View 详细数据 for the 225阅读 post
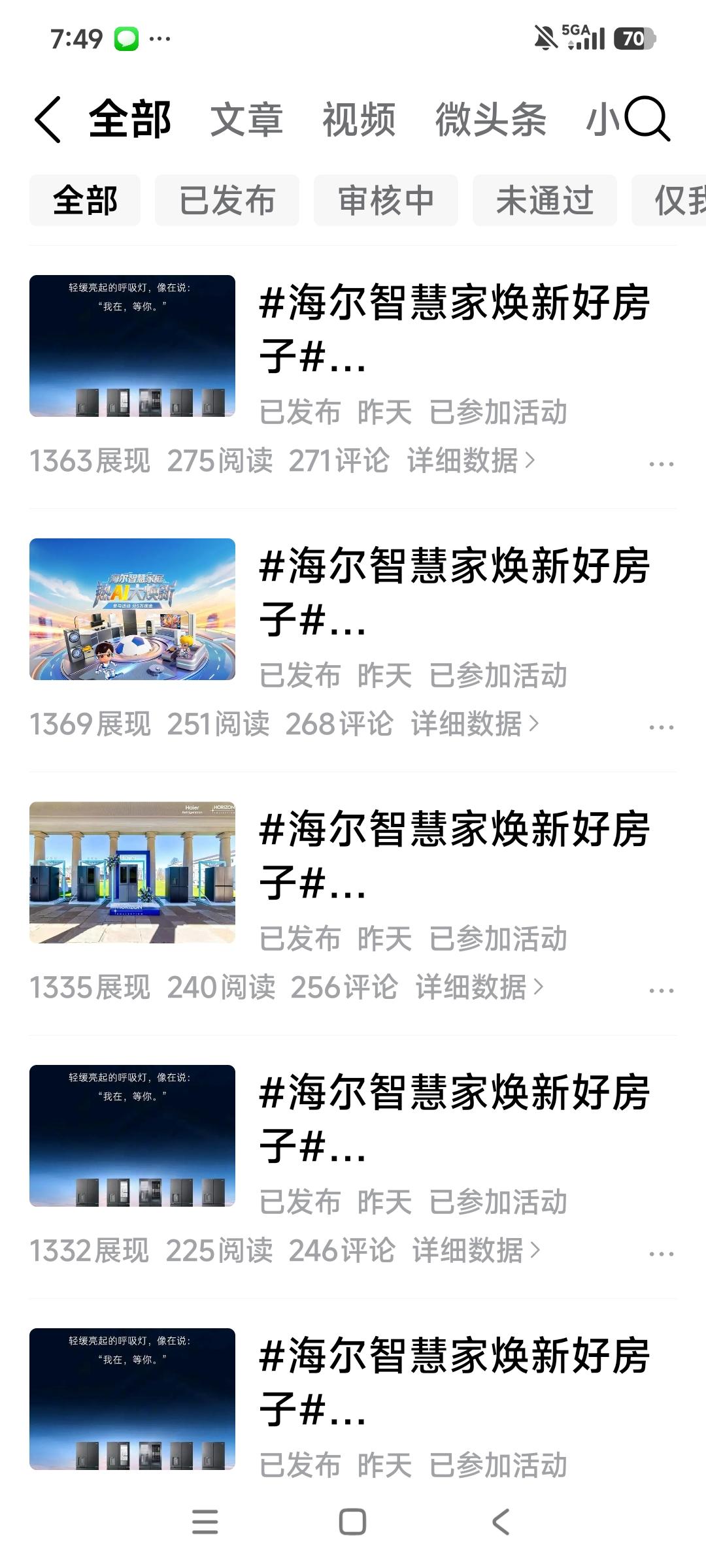706x1568 pixels. tap(477, 1250)
